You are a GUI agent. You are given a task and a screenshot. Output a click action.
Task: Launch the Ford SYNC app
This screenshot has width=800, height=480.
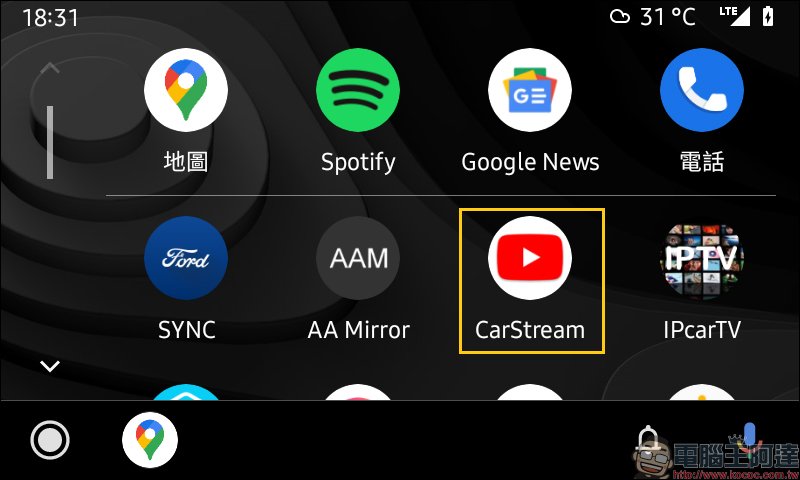(186, 258)
